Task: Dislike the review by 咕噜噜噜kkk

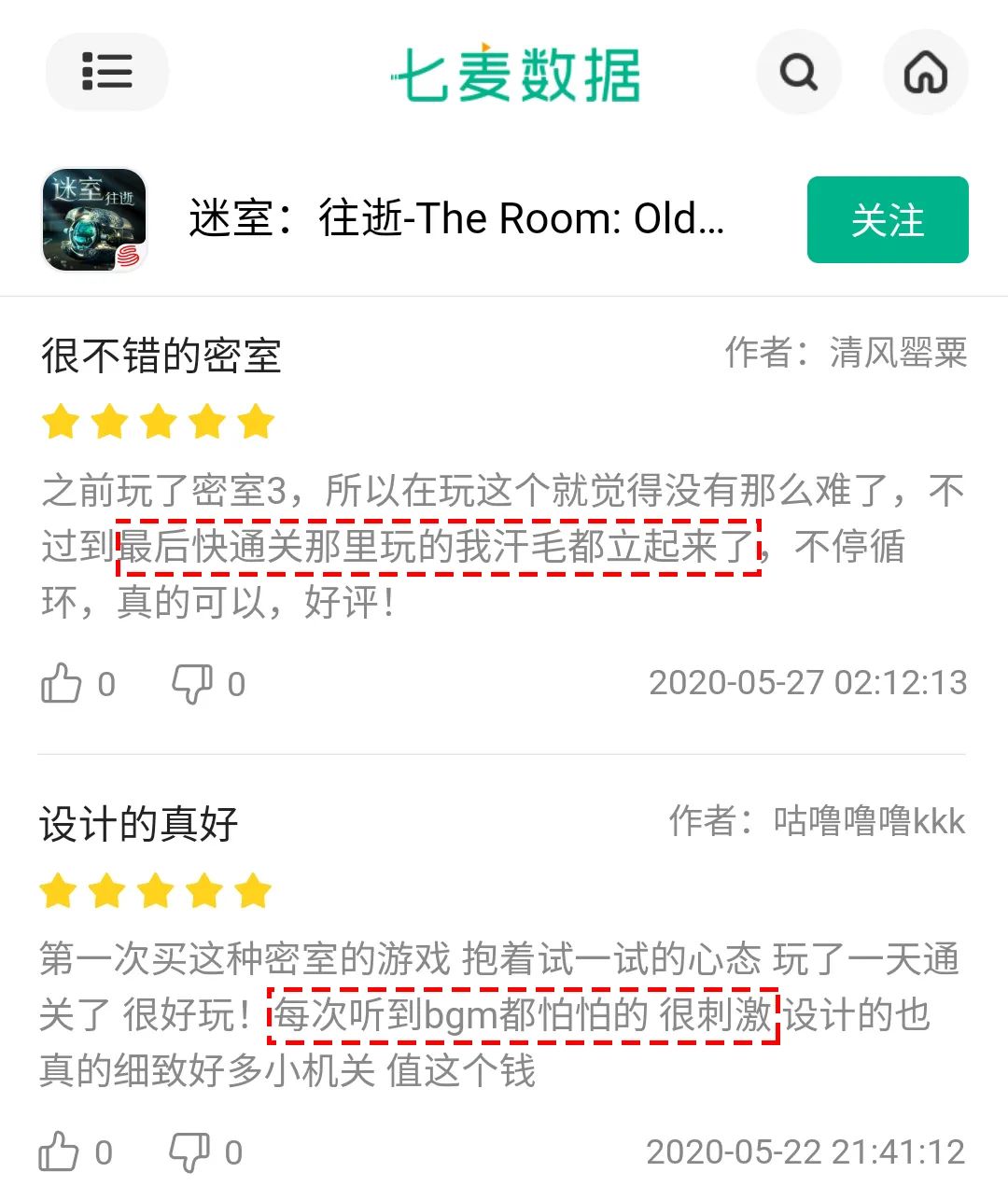Action: point(189,1151)
